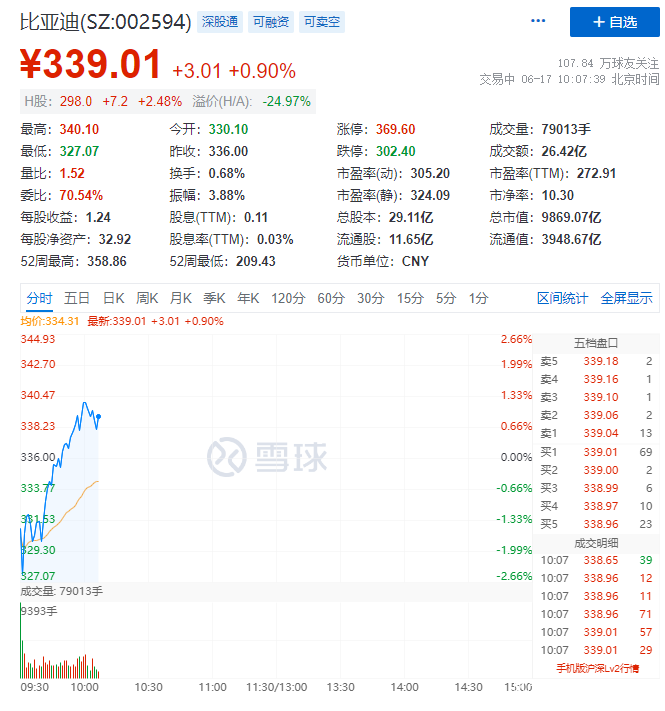Tap the 可融资 tag
The width and height of the screenshot is (665, 711).
tap(270, 21)
